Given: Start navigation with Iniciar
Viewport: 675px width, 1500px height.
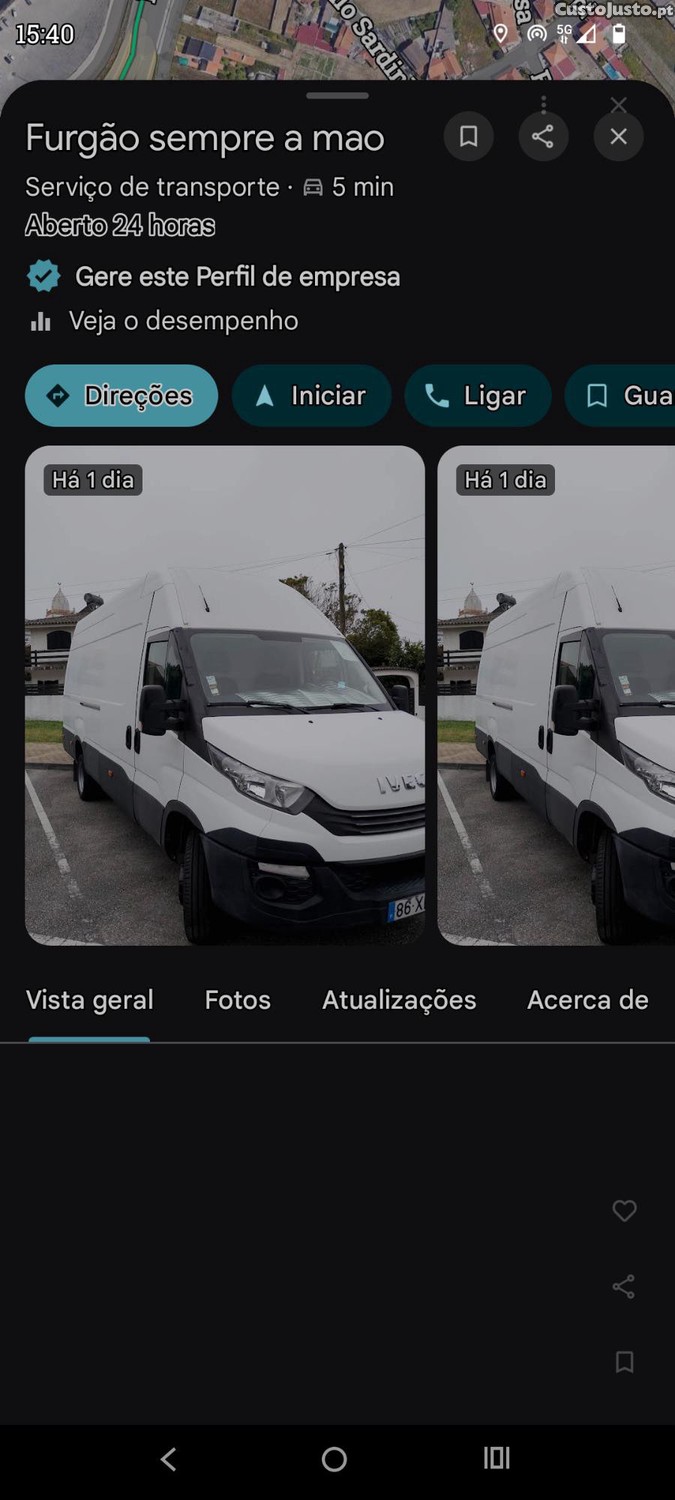Looking at the screenshot, I should coord(311,396).
